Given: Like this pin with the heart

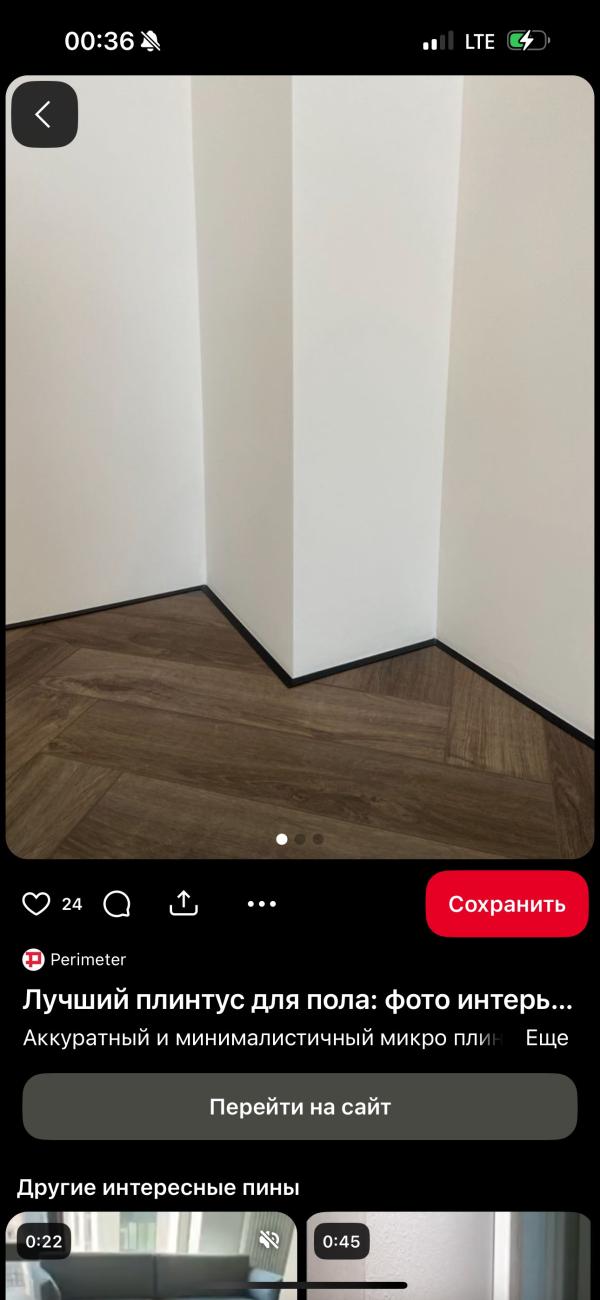Looking at the screenshot, I should point(36,904).
